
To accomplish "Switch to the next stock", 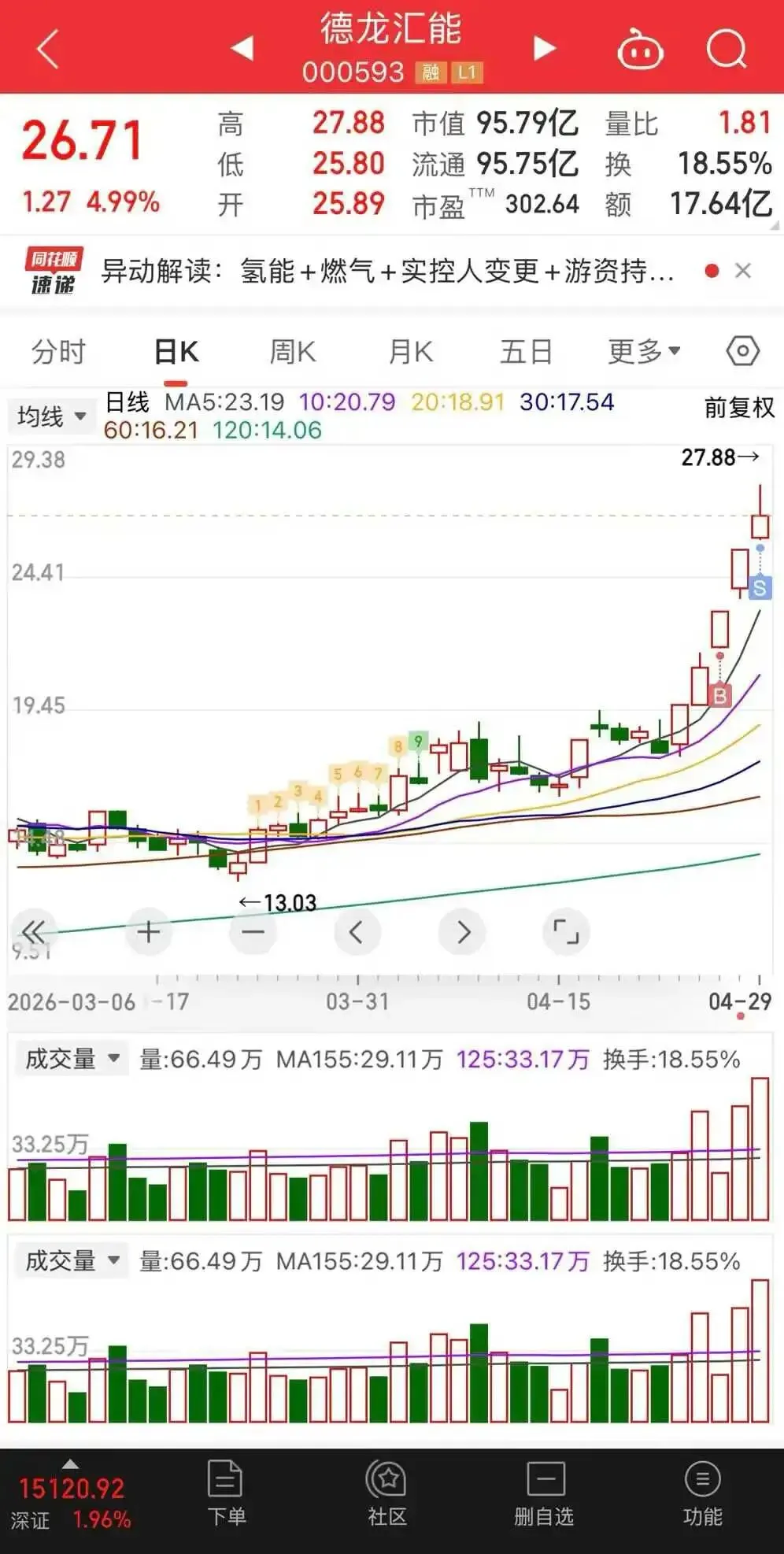I will pos(544,48).
